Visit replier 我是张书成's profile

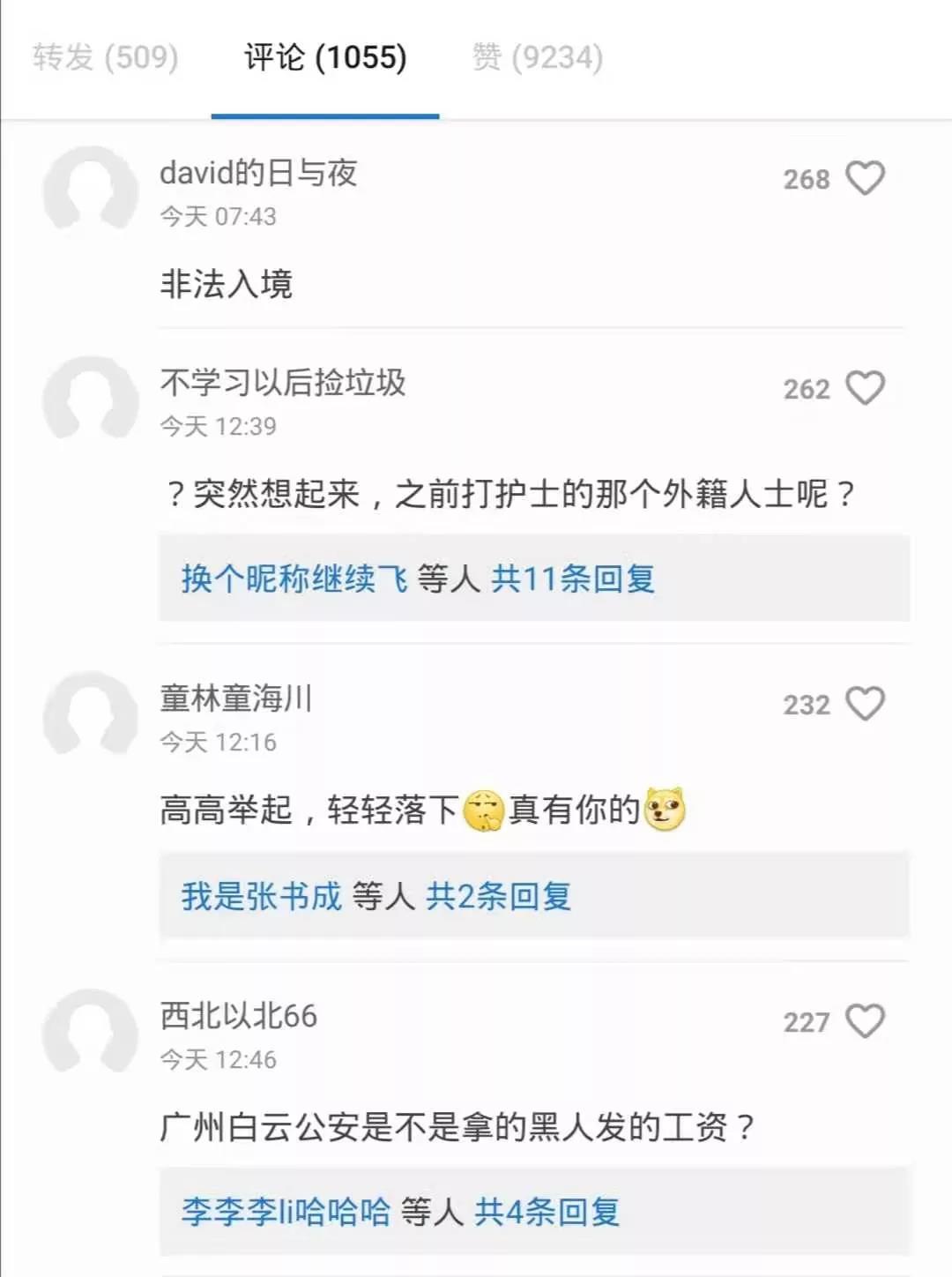click(261, 896)
